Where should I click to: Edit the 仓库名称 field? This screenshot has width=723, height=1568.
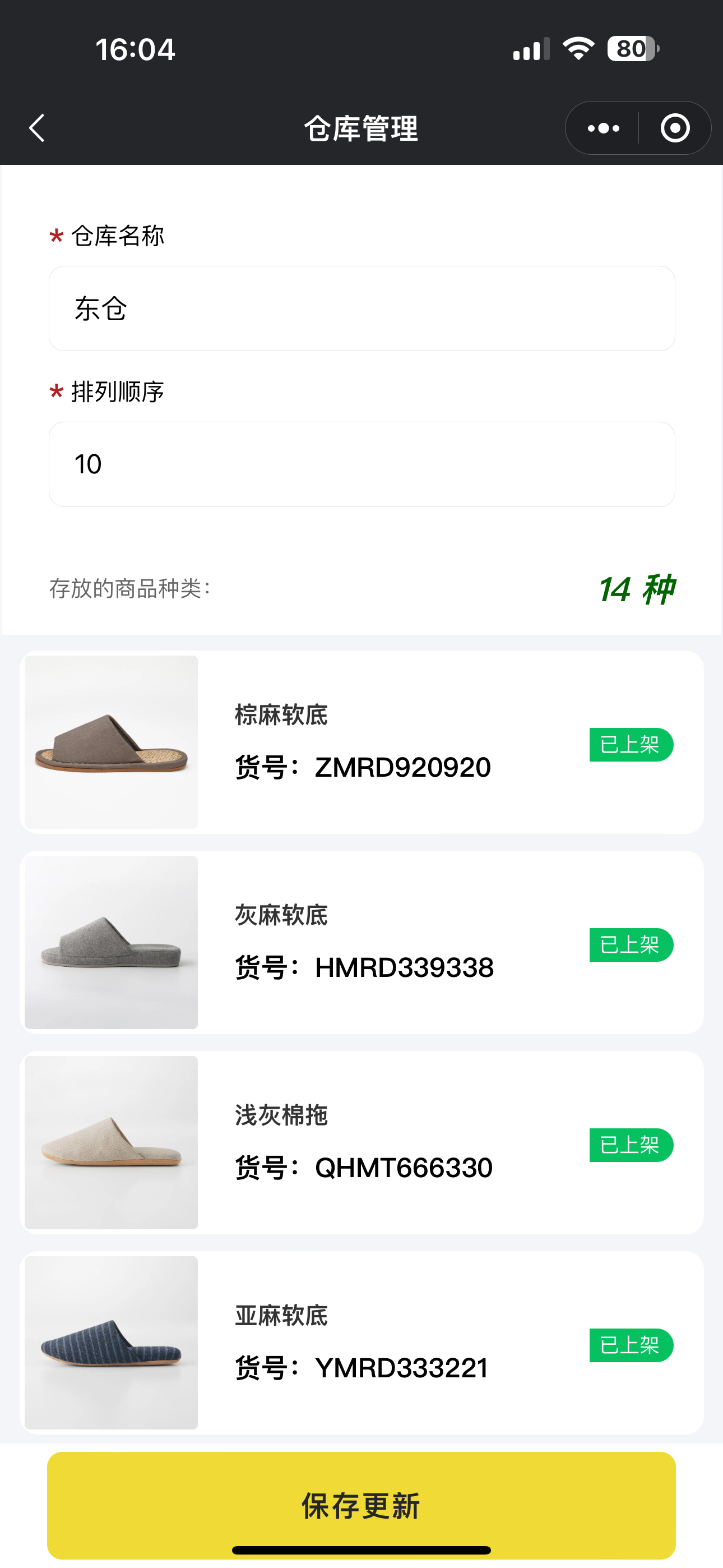(361, 308)
